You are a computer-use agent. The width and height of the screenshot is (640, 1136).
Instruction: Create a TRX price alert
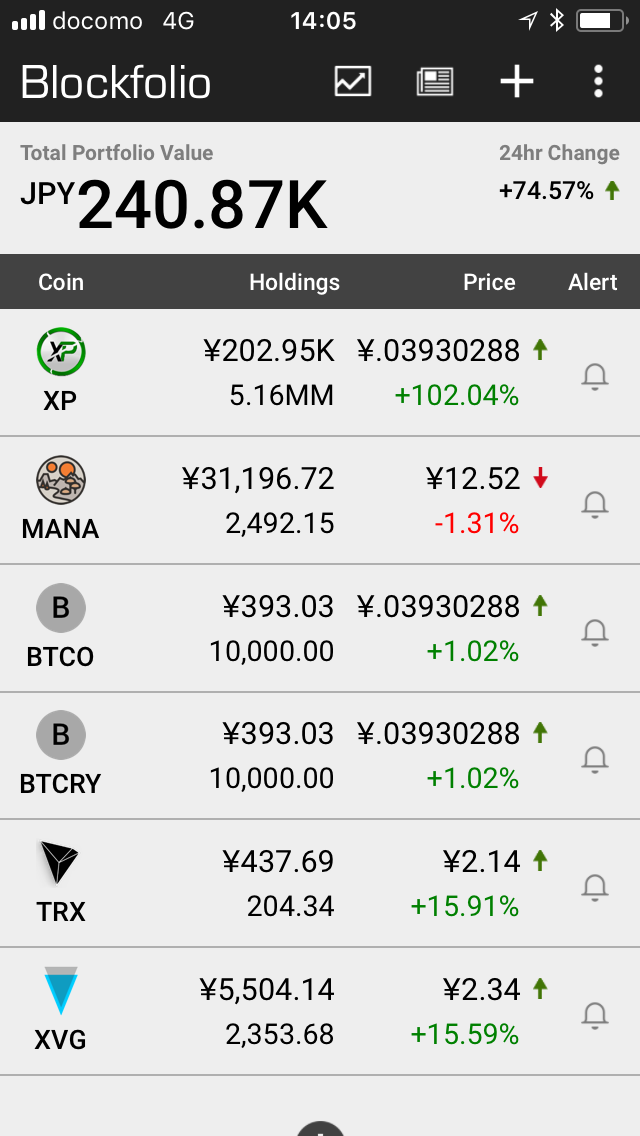[595, 888]
